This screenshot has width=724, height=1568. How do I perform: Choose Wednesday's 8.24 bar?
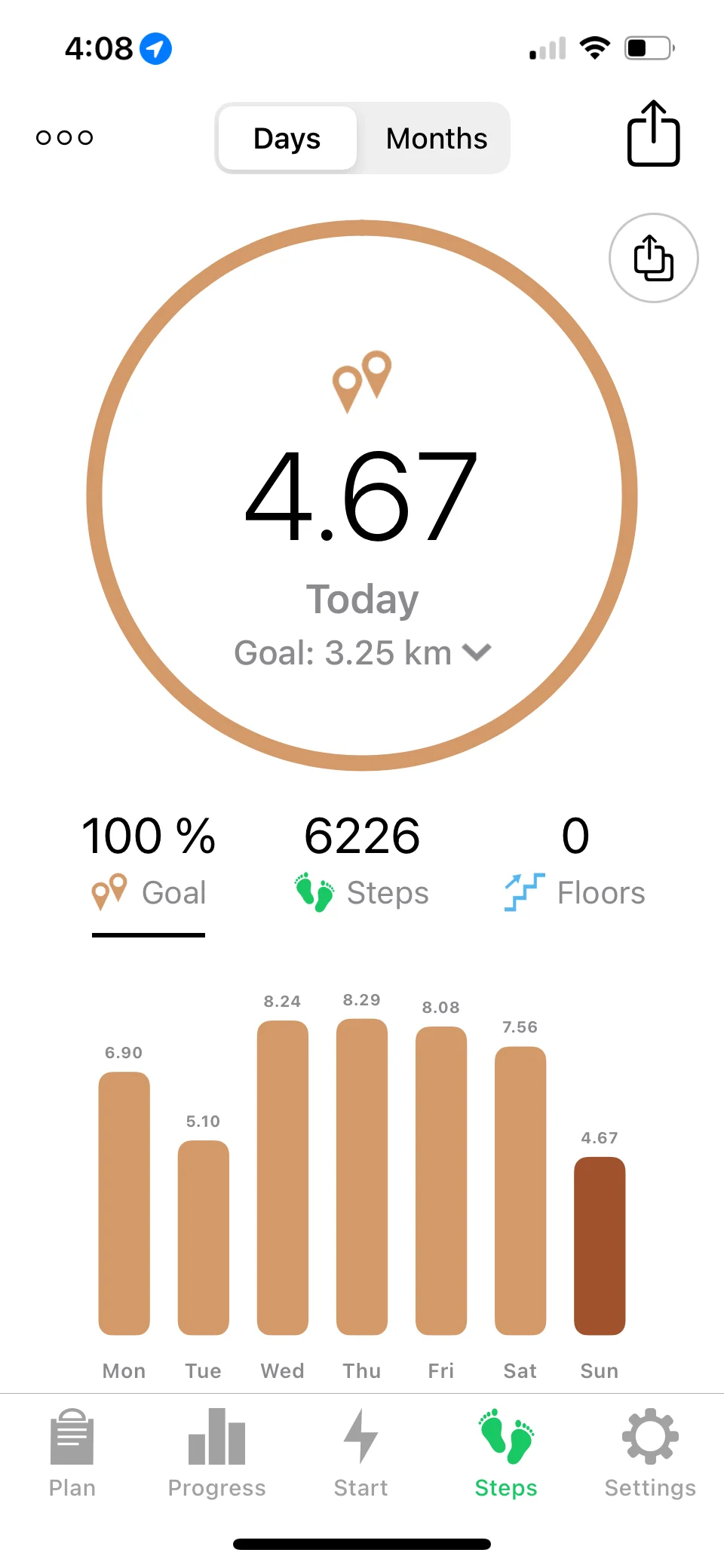(x=283, y=1177)
